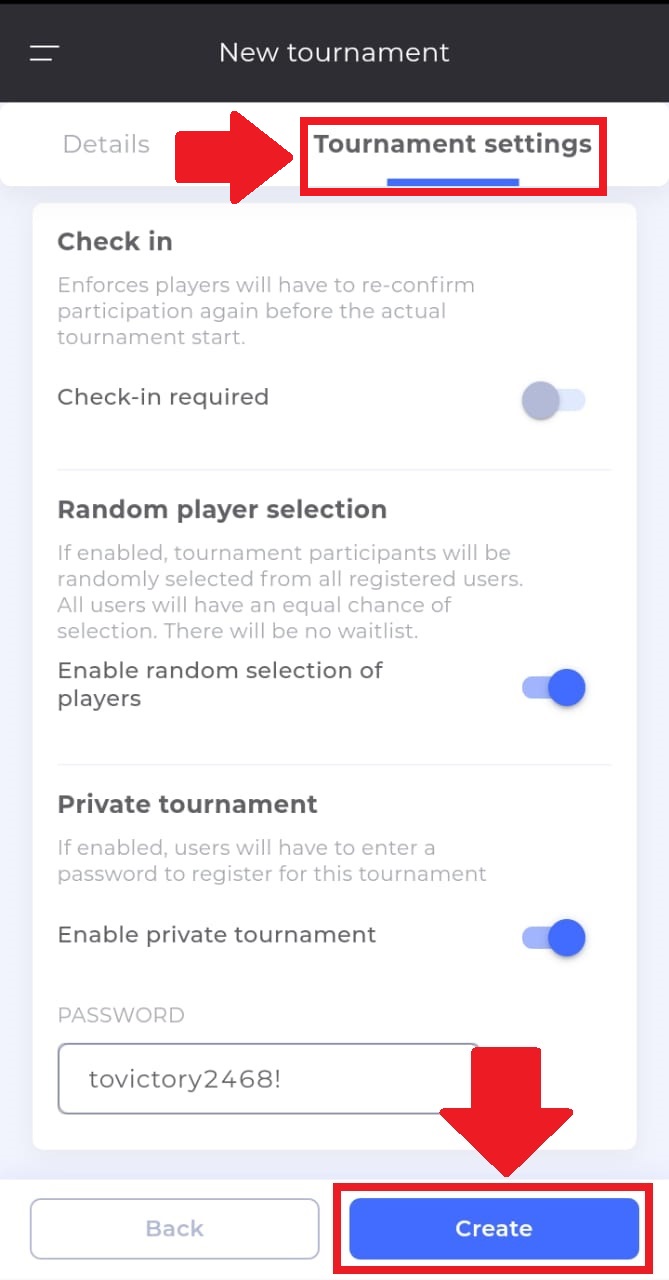Tap the password field

click(x=269, y=1079)
